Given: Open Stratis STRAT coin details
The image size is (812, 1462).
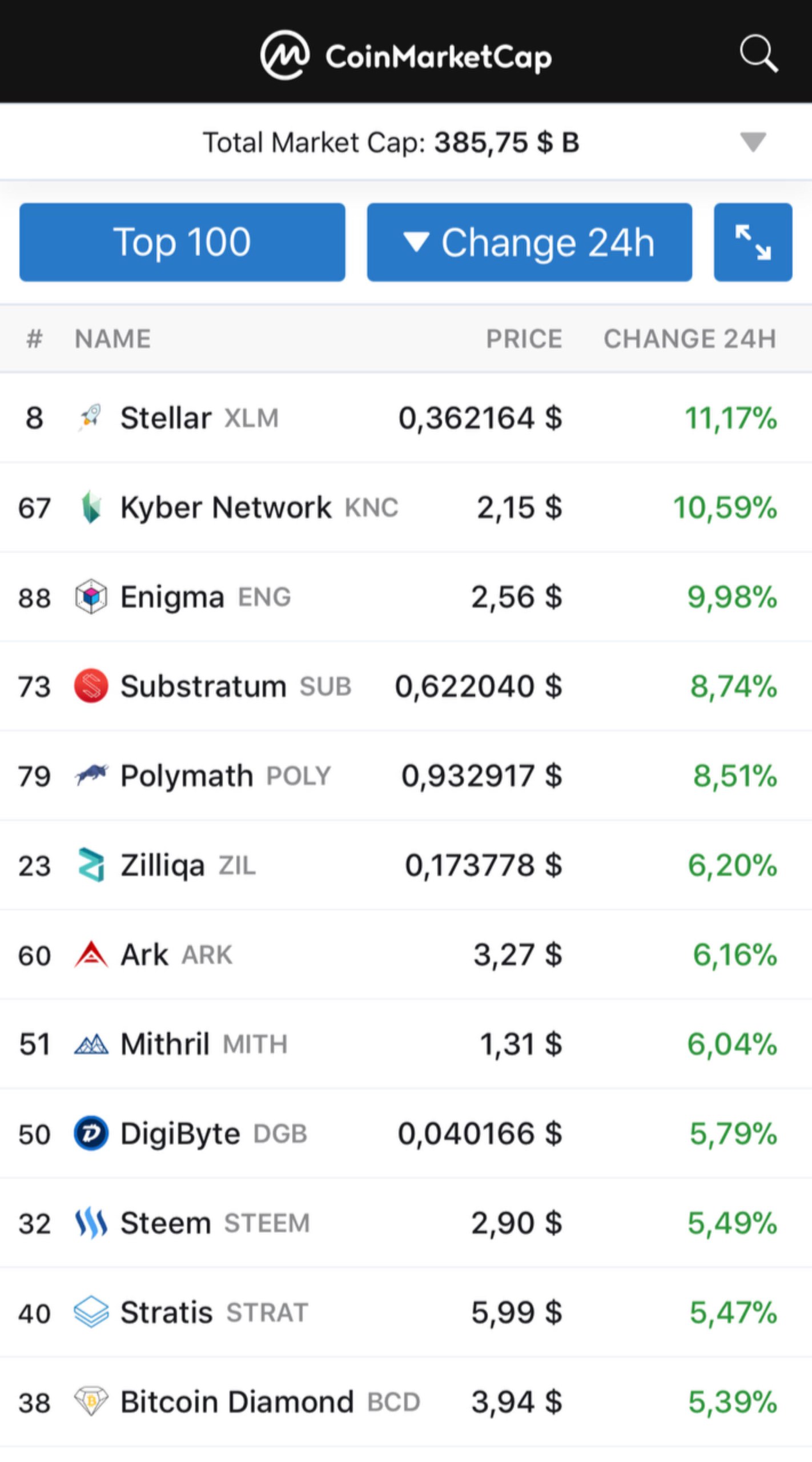Looking at the screenshot, I should 406,1312.
